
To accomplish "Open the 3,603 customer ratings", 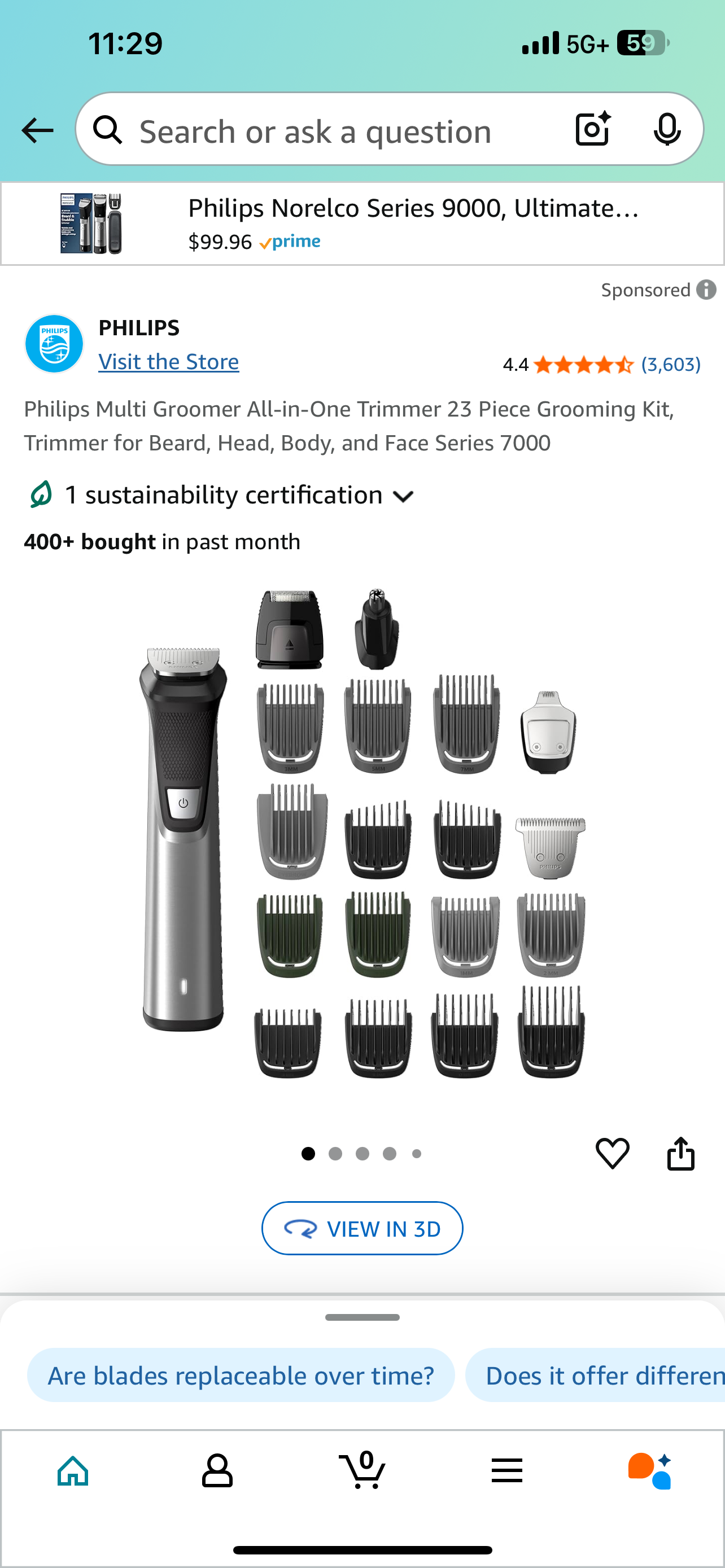I will click(x=671, y=365).
